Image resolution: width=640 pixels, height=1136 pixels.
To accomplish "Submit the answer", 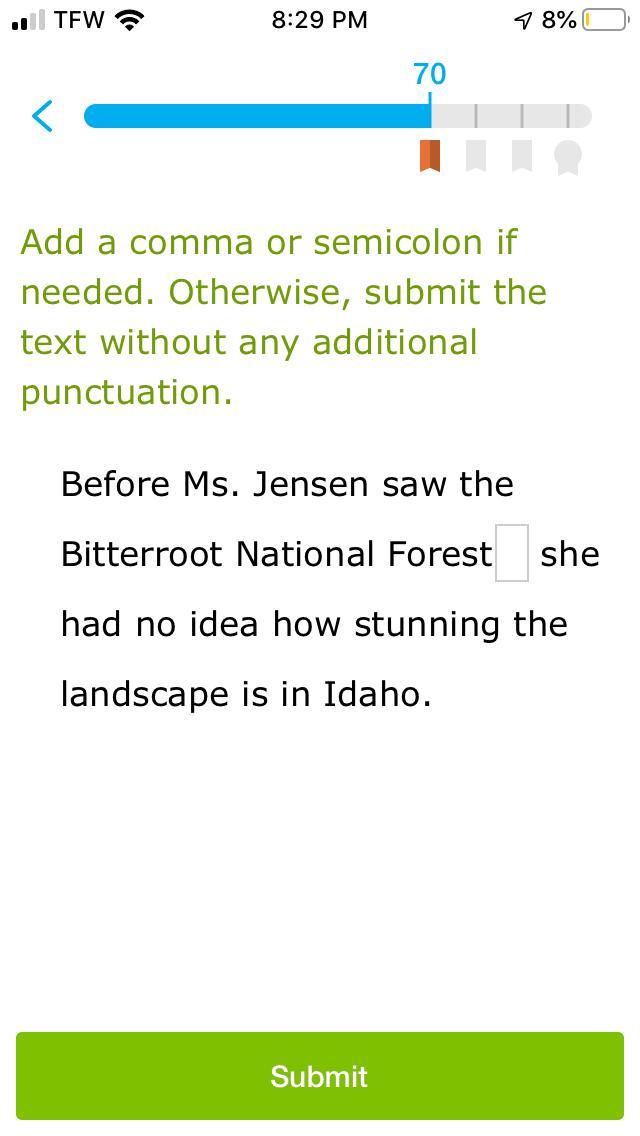I will (x=320, y=1076).
